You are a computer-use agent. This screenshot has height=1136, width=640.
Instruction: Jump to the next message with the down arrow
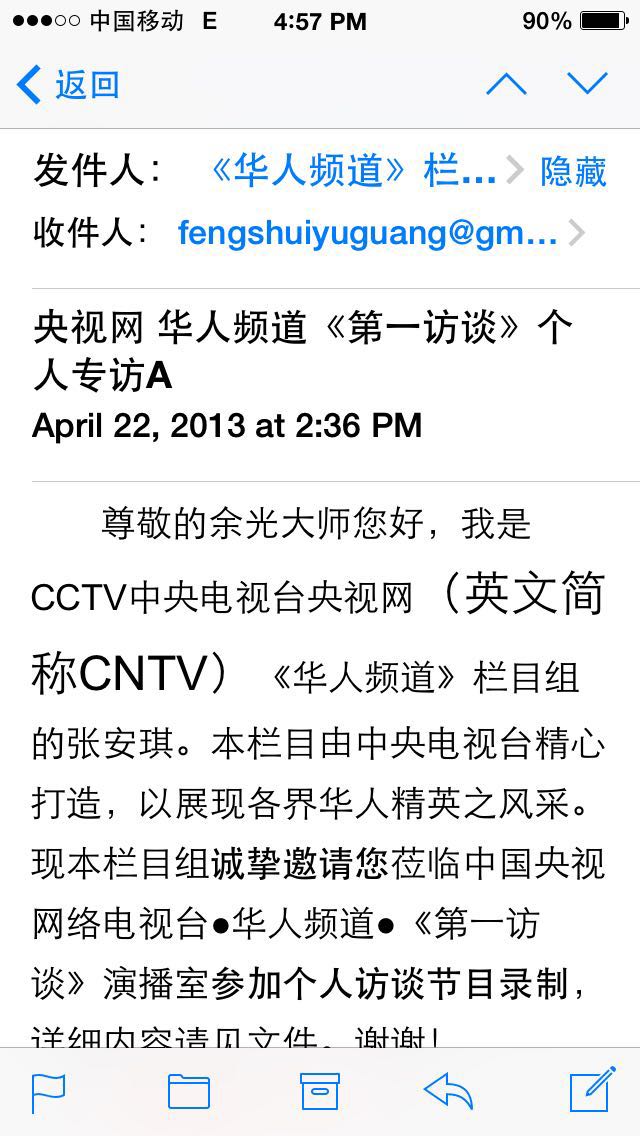coord(588,85)
